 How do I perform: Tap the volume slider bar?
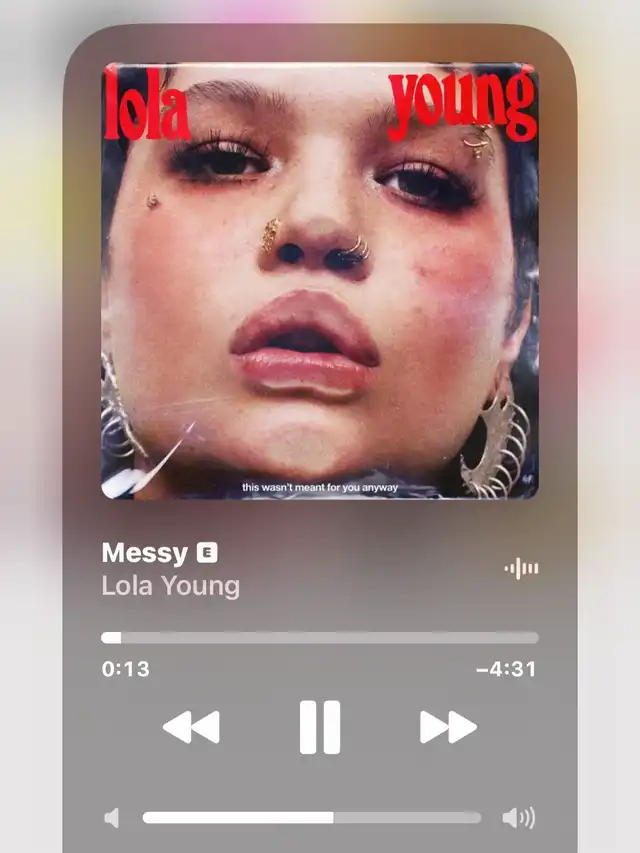tap(311, 817)
